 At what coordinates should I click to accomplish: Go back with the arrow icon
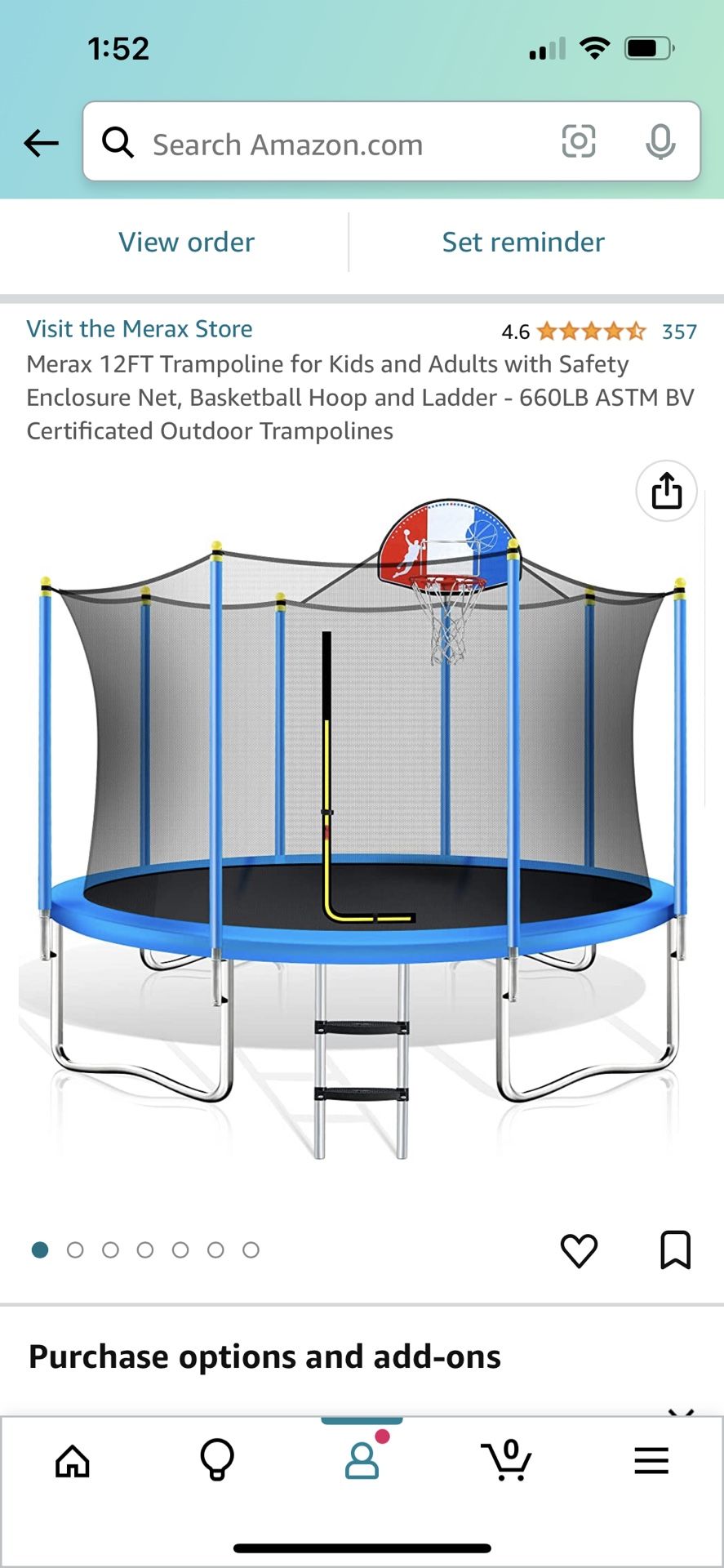pyautogui.click(x=41, y=144)
